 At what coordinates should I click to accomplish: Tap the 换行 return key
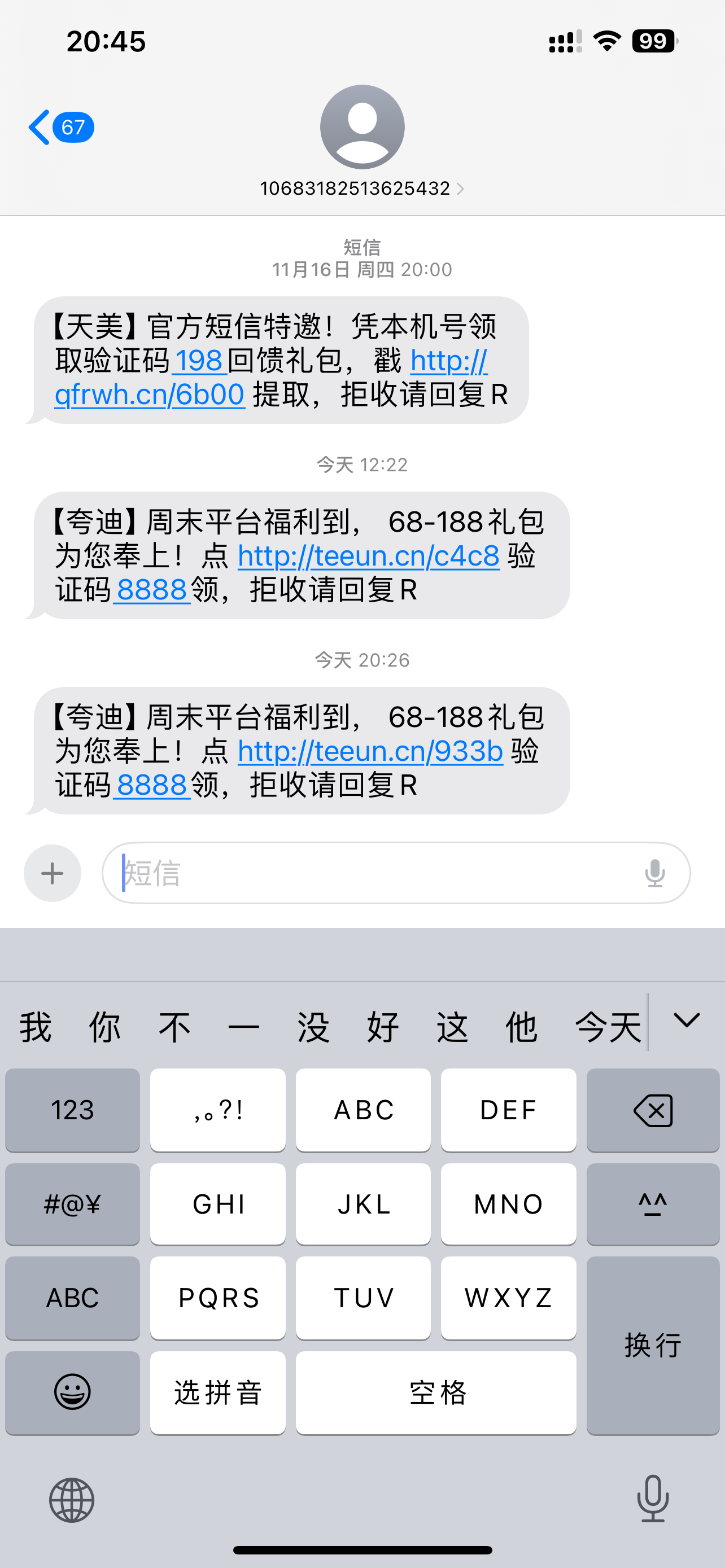pos(653,1345)
